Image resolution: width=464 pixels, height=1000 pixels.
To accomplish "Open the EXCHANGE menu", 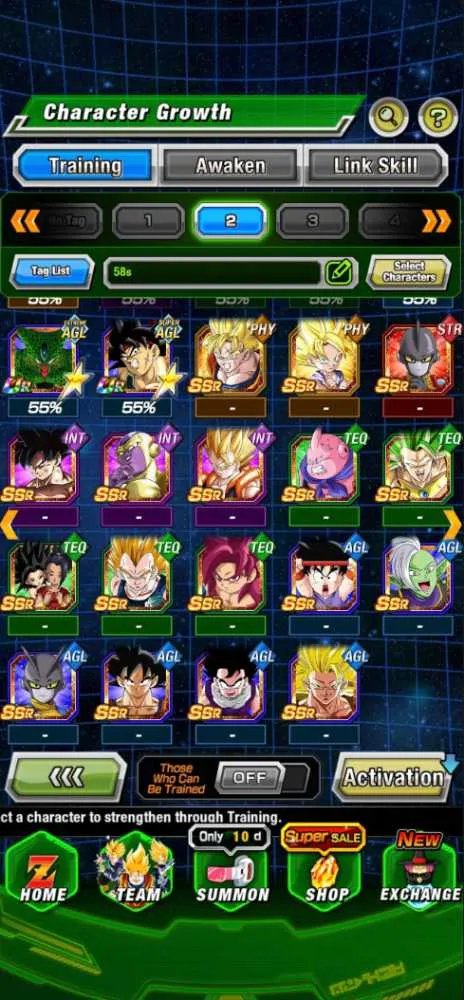I will pos(421,871).
